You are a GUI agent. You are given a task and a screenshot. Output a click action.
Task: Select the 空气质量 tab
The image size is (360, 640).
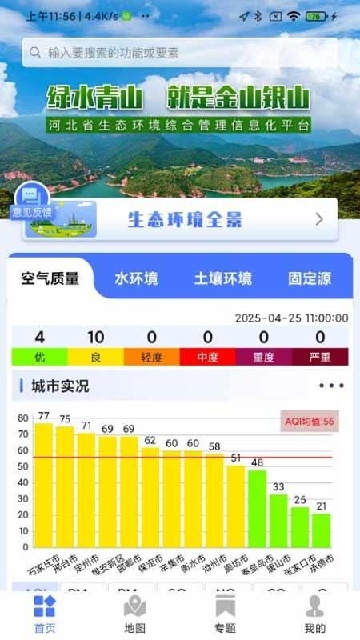point(50,279)
